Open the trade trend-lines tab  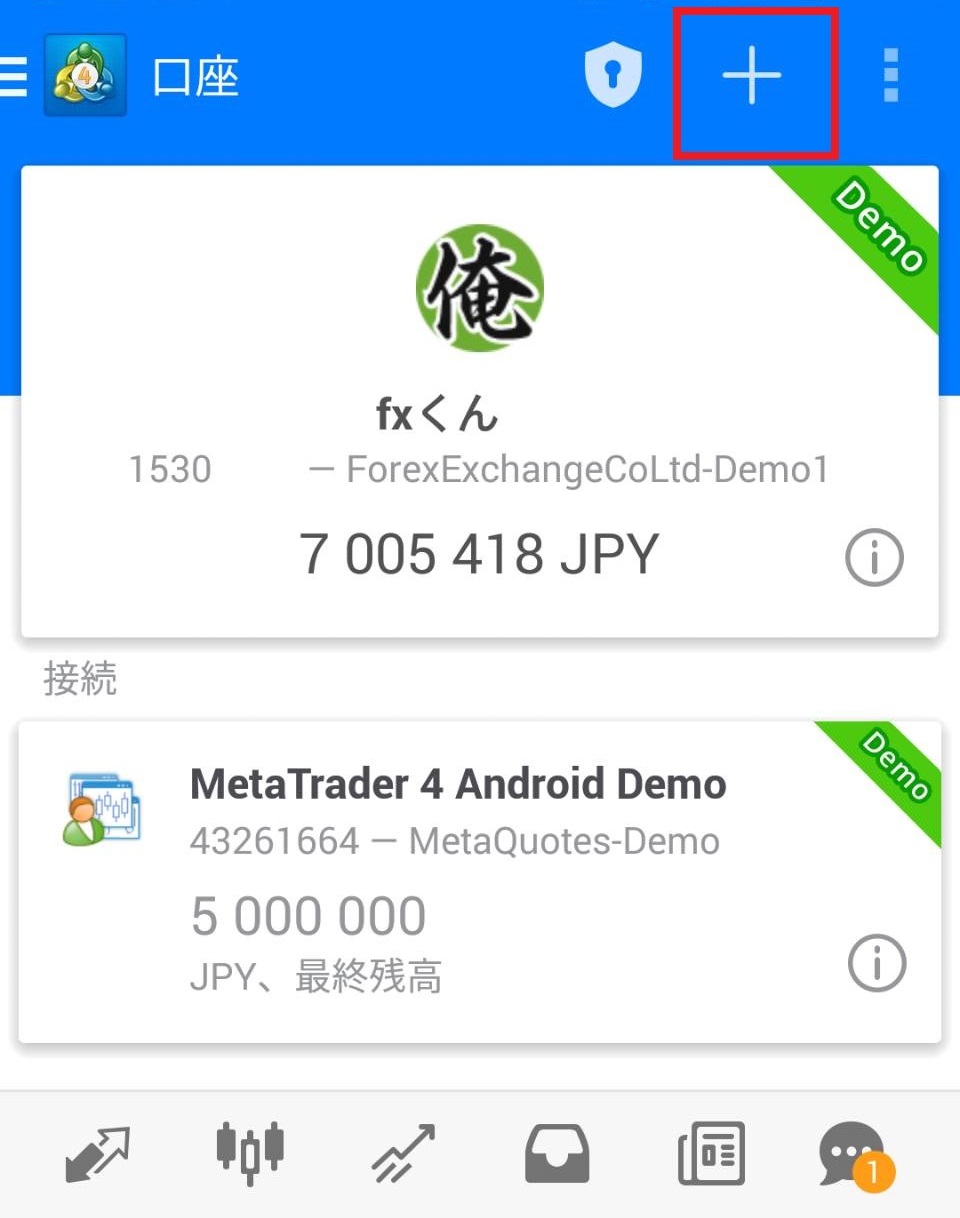tap(403, 1156)
